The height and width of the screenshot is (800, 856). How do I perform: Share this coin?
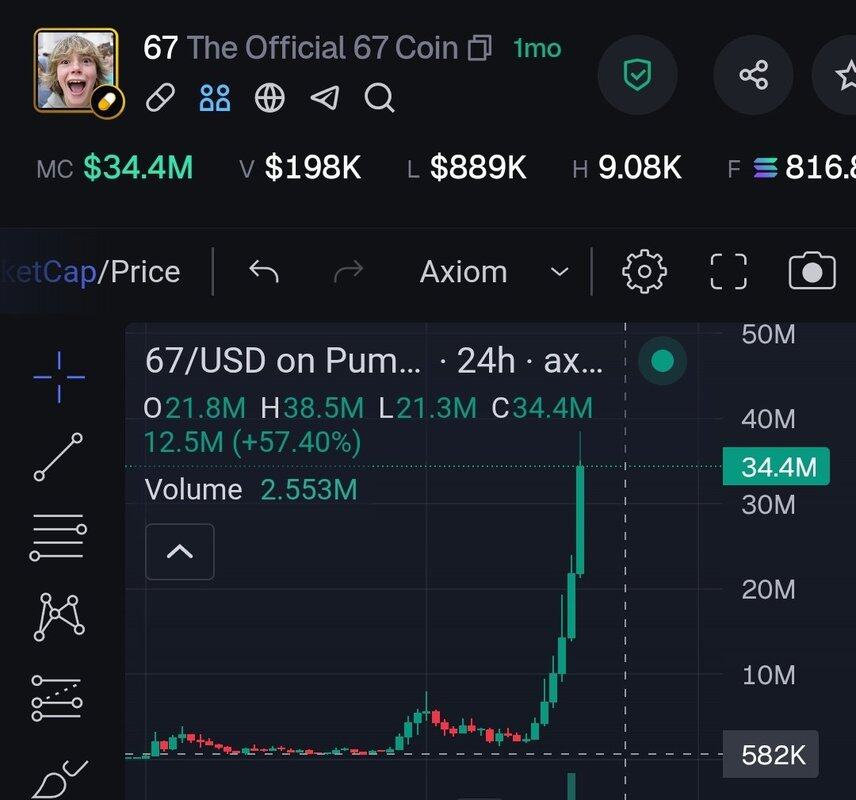pos(753,75)
